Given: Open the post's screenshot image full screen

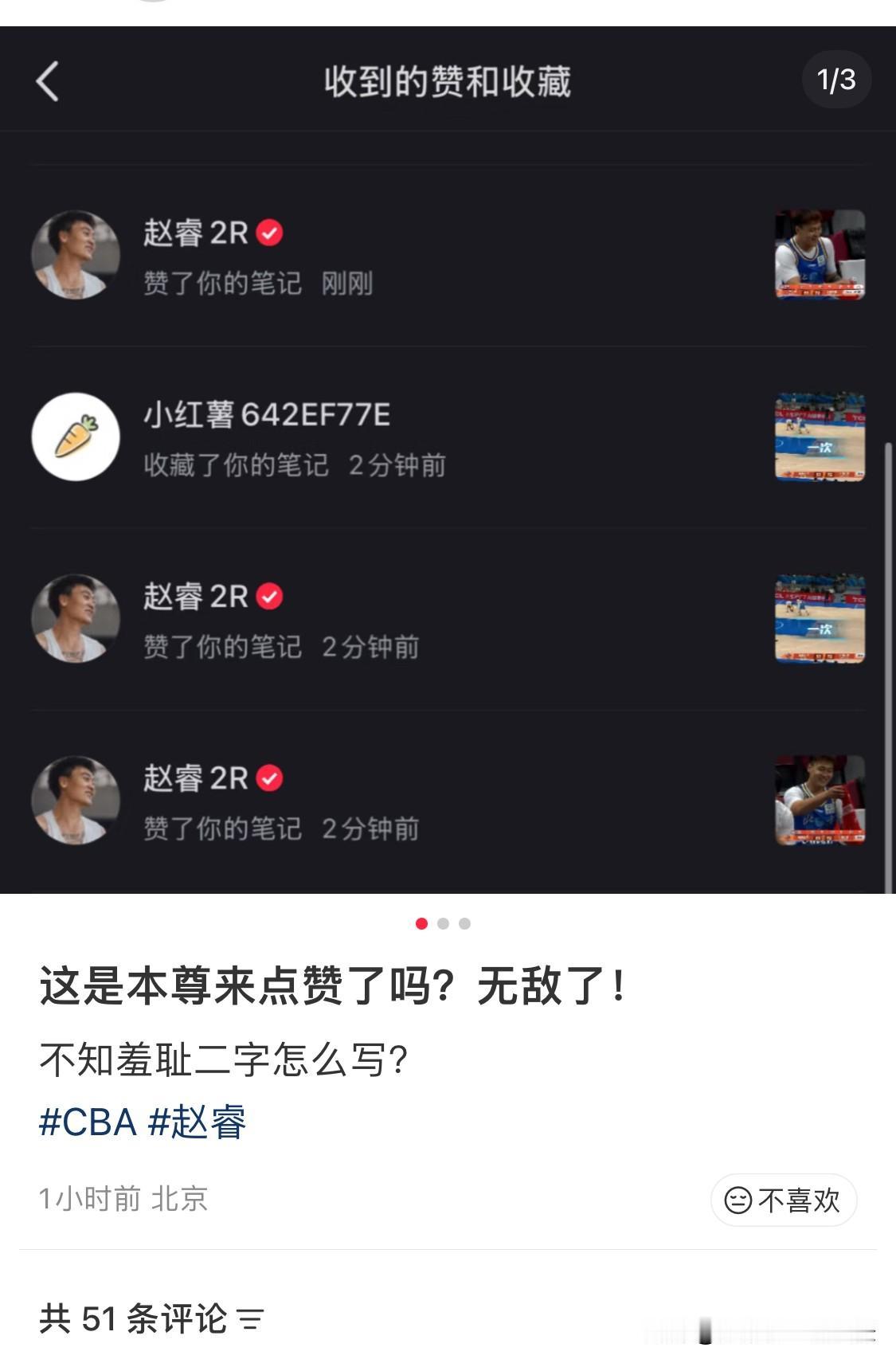Looking at the screenshot, I should pos(448,460).
